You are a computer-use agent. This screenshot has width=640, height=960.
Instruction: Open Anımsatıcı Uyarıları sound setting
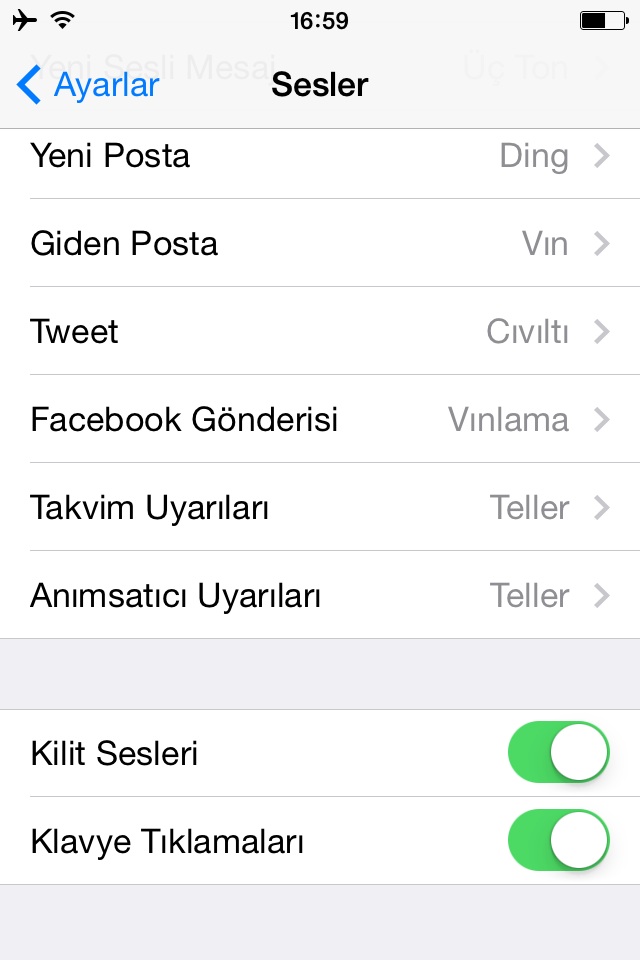click(x=320, y=596)
